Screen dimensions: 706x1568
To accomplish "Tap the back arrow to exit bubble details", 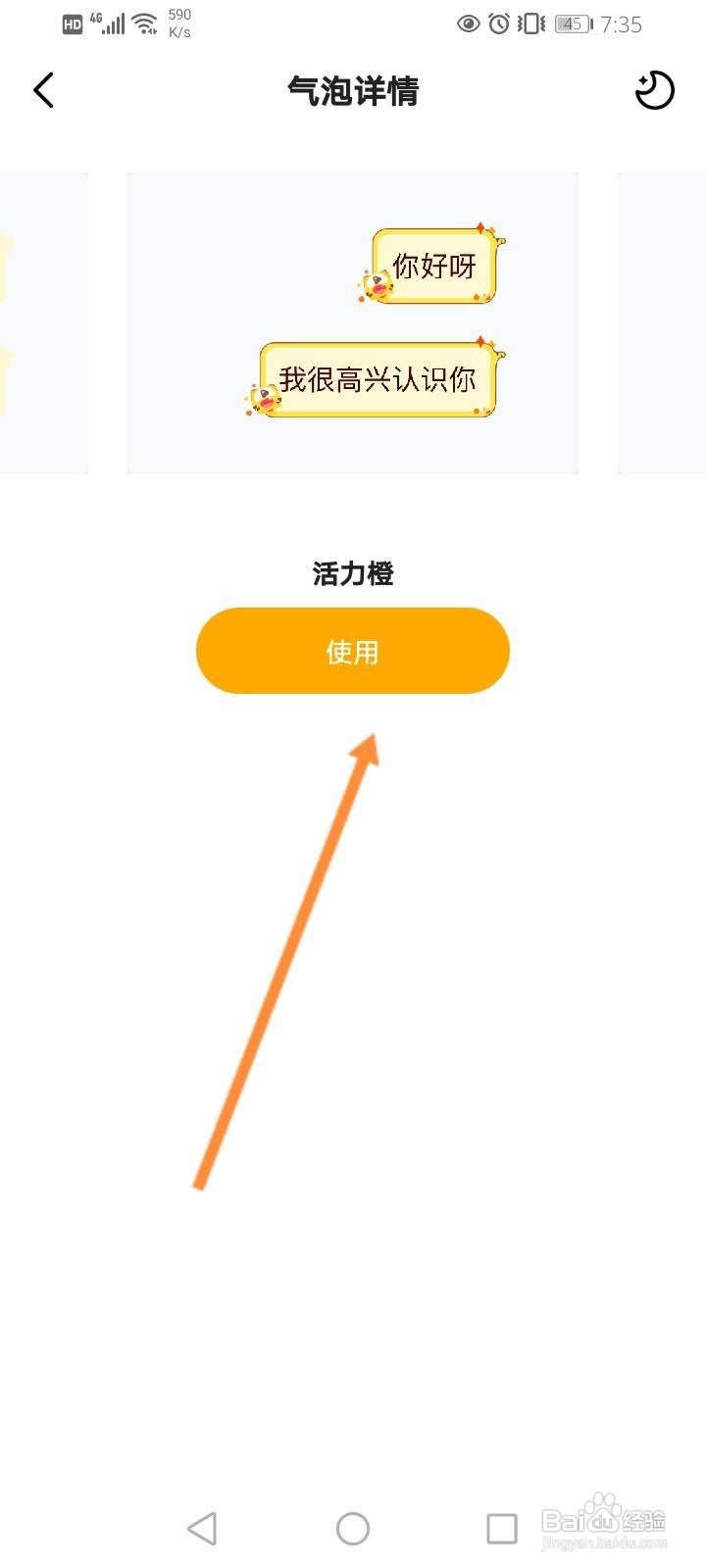I will point(43,89).
